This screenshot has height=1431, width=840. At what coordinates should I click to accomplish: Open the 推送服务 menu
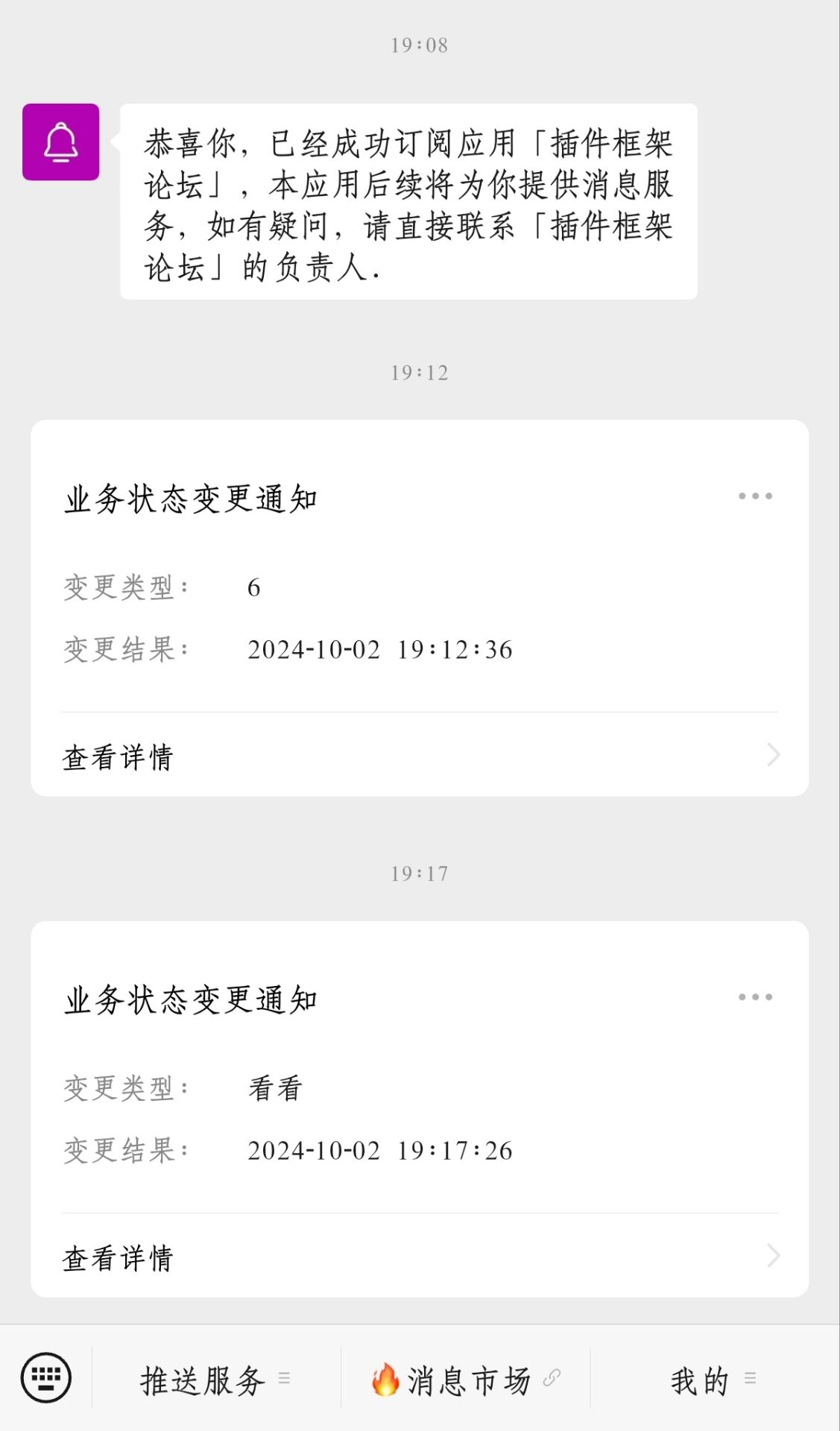coord(216,1380)
